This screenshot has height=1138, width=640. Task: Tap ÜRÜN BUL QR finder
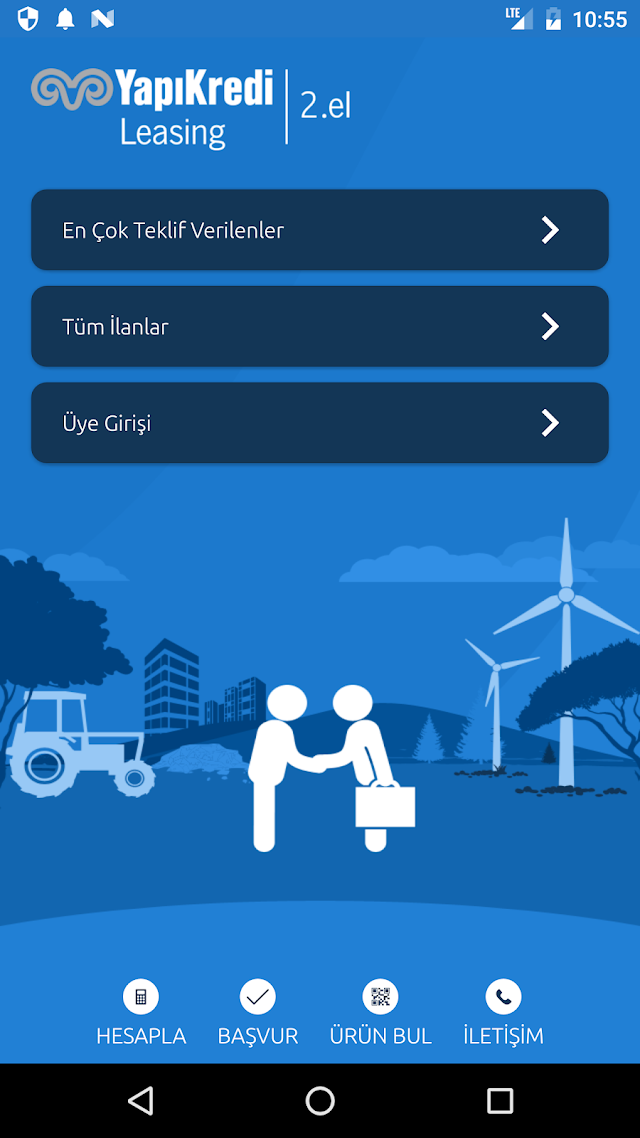point(380,1013)
